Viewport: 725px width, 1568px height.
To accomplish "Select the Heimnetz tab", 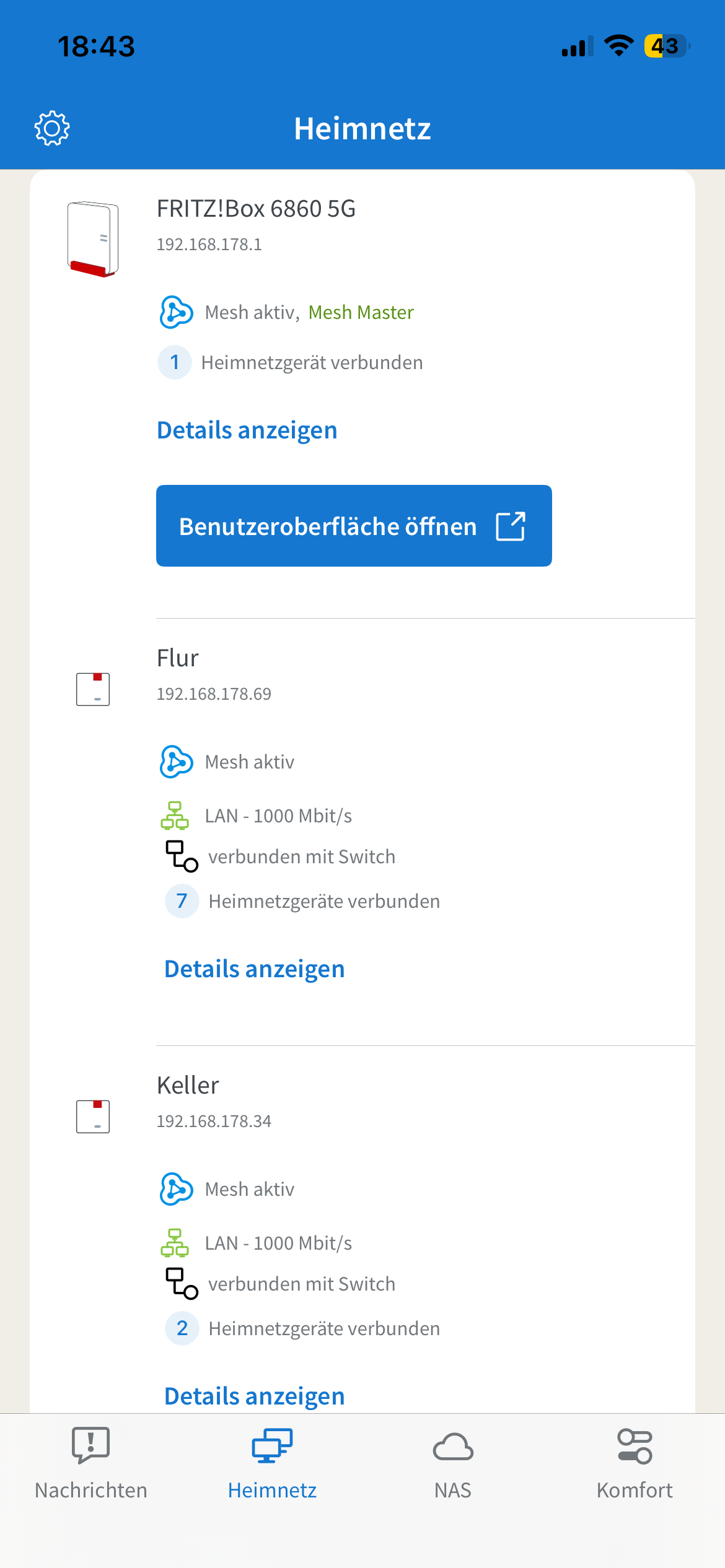I will pyautogui.click(x=272, y=1463).
